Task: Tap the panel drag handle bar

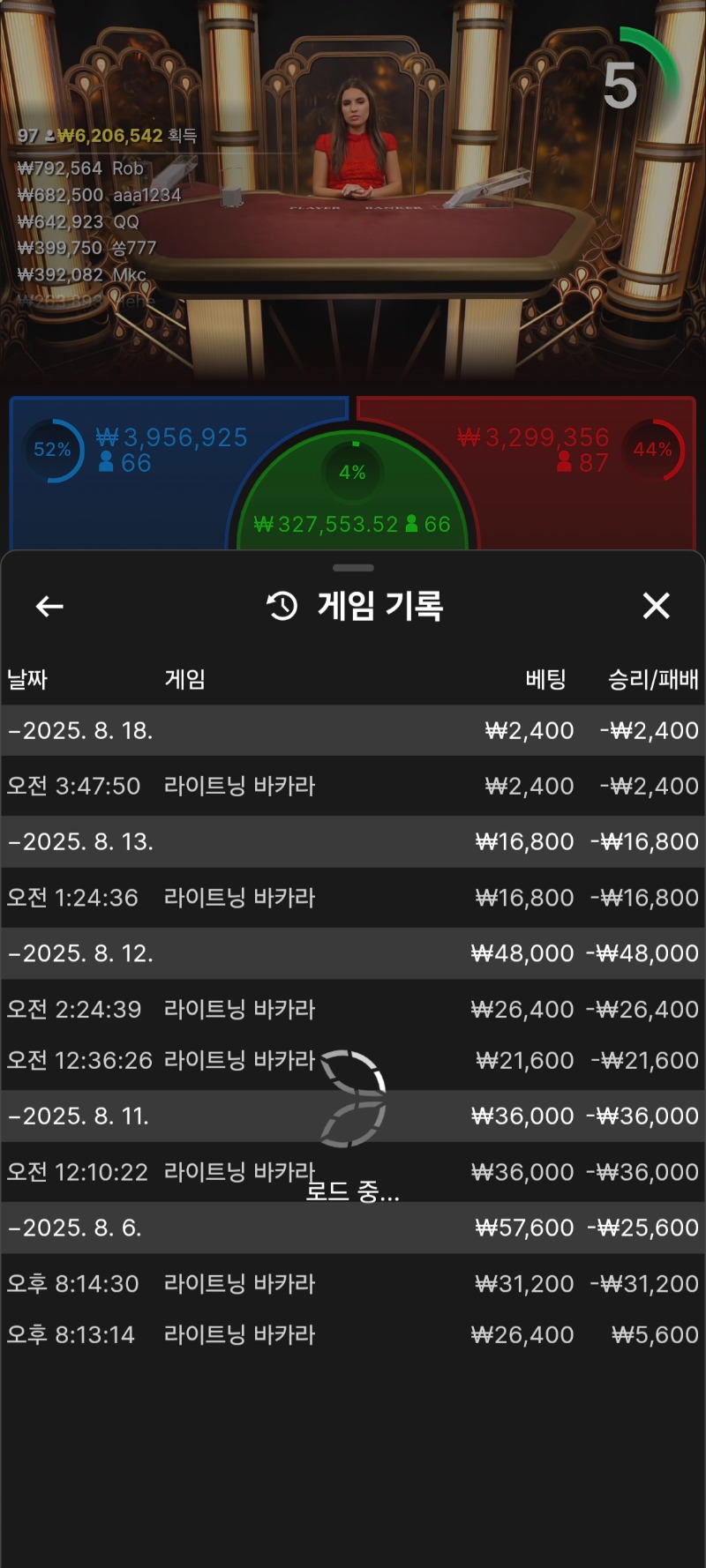Action: 353,568
